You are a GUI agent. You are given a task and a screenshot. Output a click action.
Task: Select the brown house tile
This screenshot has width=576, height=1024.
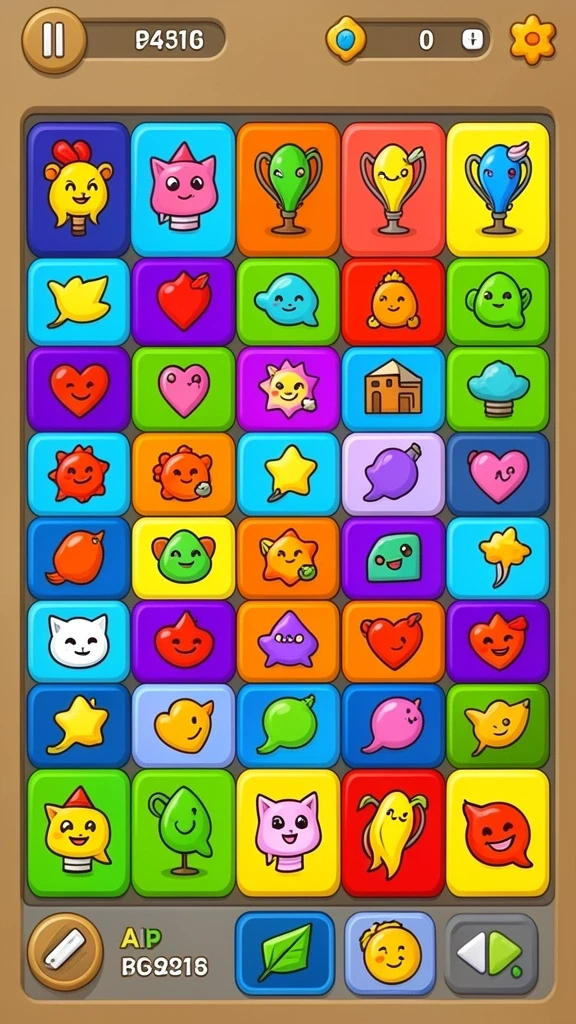(393, 389)
